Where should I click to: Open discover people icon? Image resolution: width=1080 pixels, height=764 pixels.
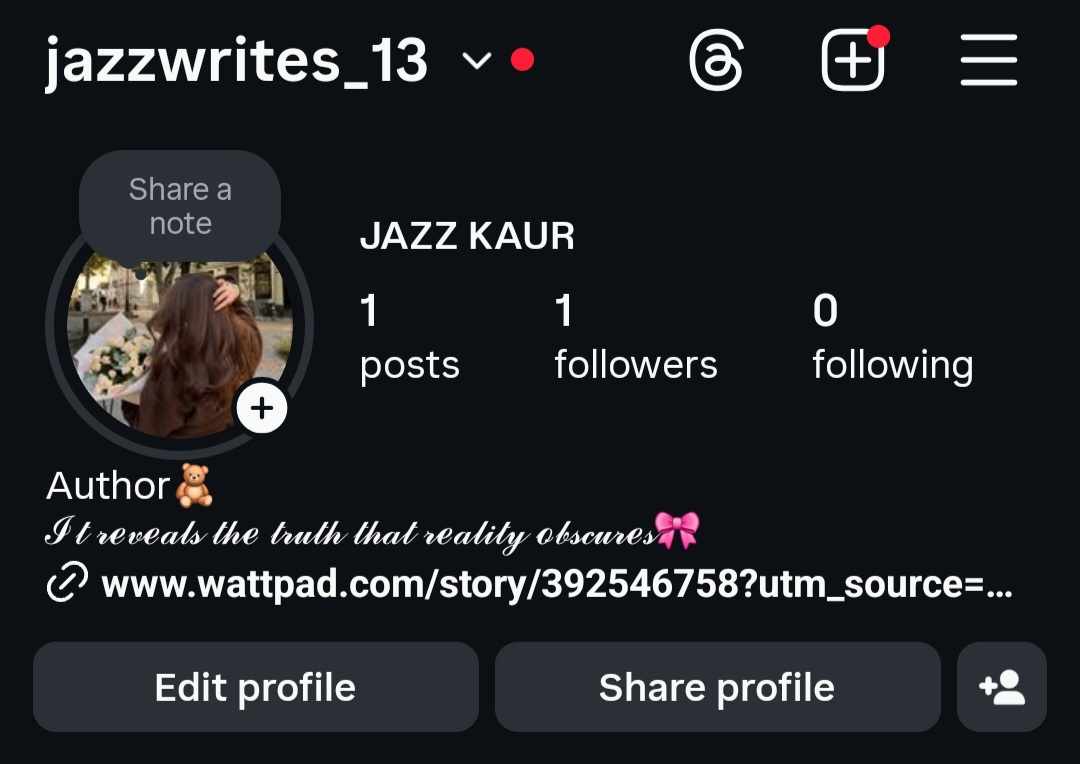click(x=1002, y=688)
